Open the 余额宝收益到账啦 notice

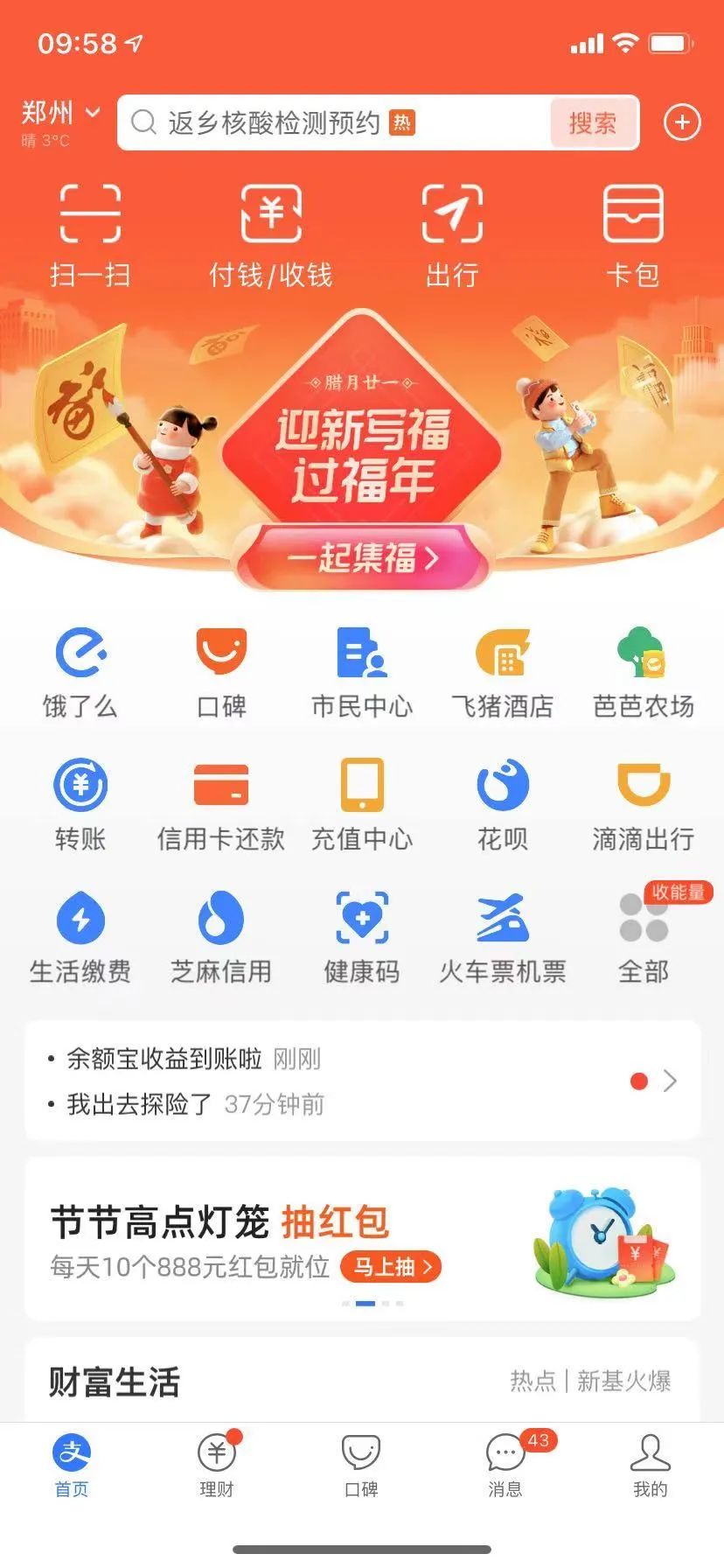pos(164,1059)
